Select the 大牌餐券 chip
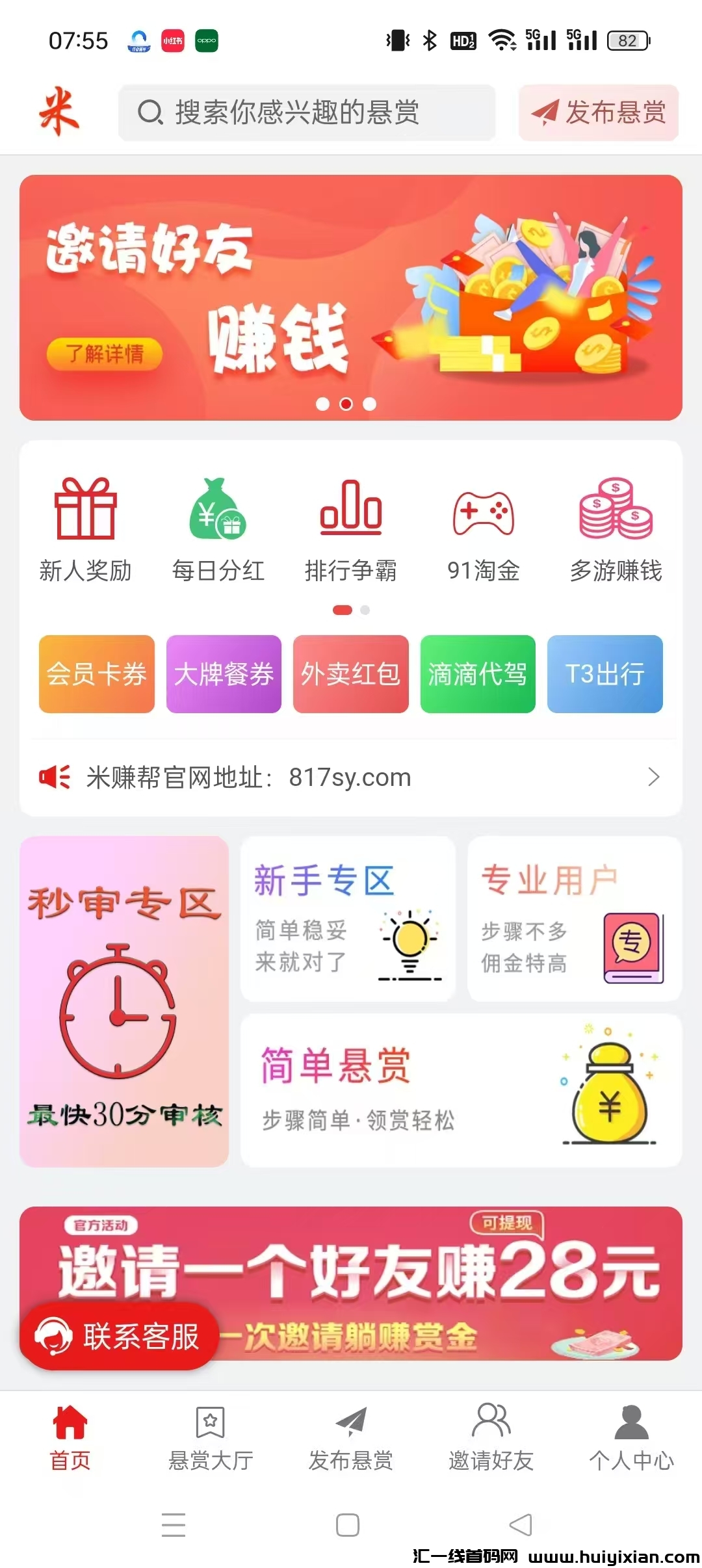The height and width of the screenshot is (1568, 702). [x=224, y=674]
